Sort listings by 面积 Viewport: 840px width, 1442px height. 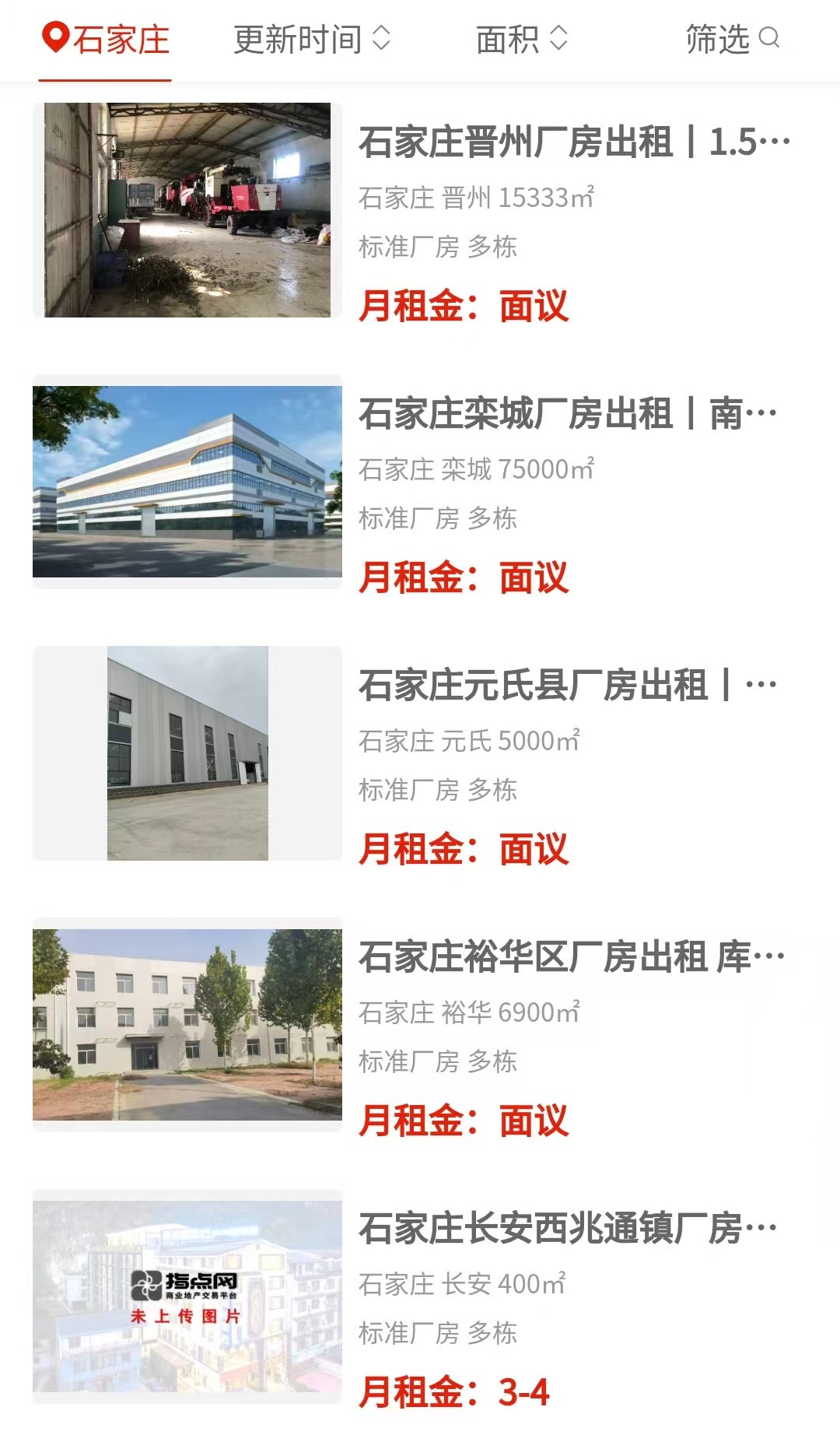pos(521,39)
